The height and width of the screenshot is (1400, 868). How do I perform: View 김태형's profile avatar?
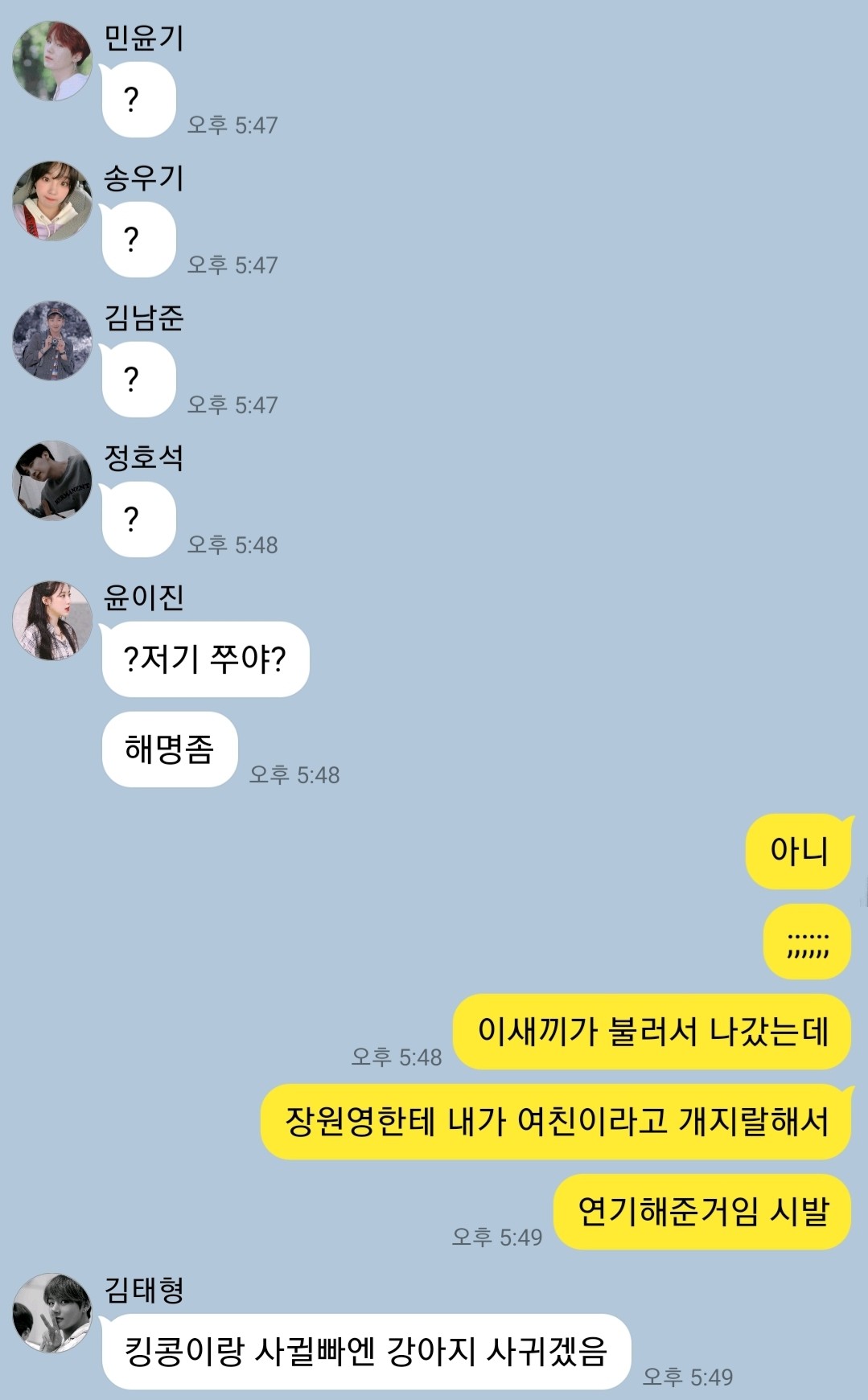coord(52,1313)
